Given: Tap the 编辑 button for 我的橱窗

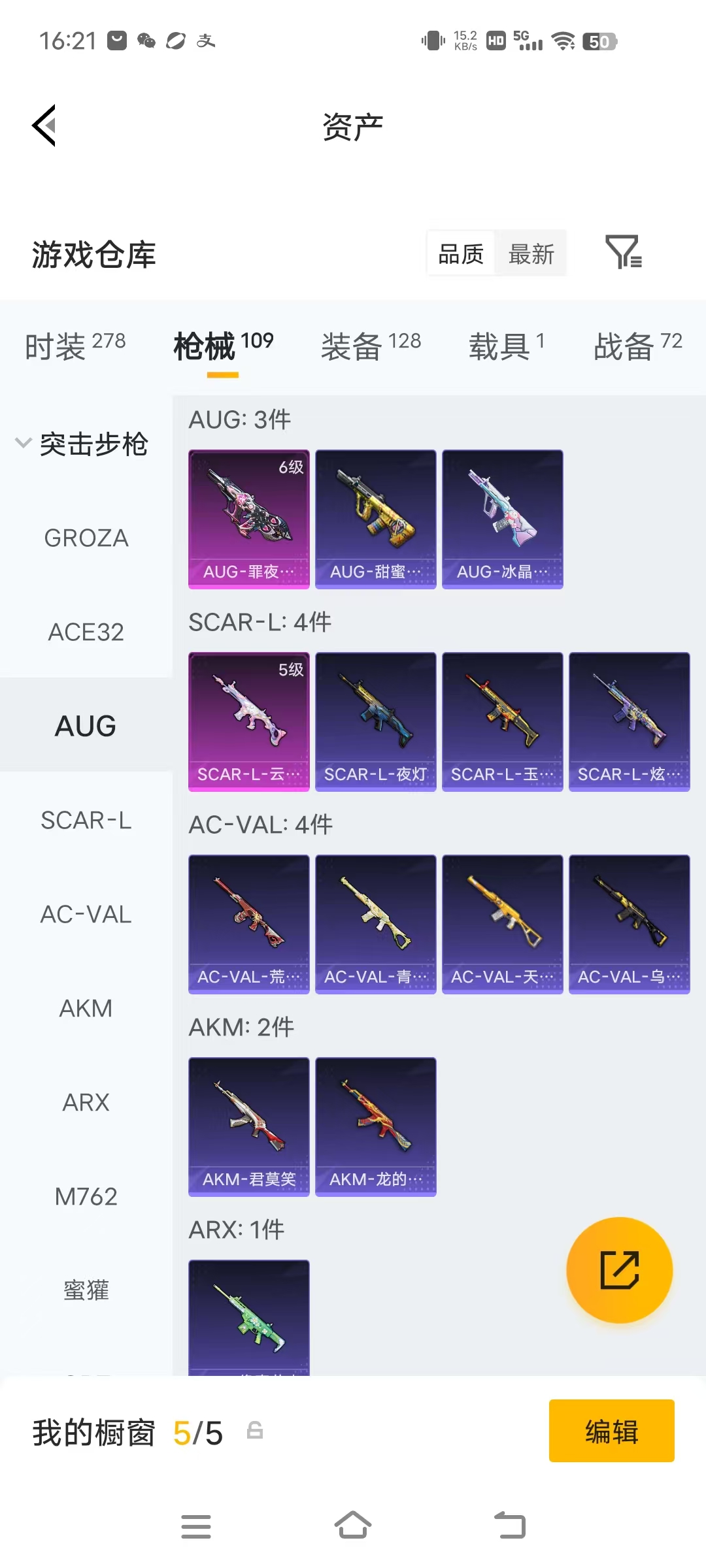Looking at the screenshot, I should (612, 1431).
